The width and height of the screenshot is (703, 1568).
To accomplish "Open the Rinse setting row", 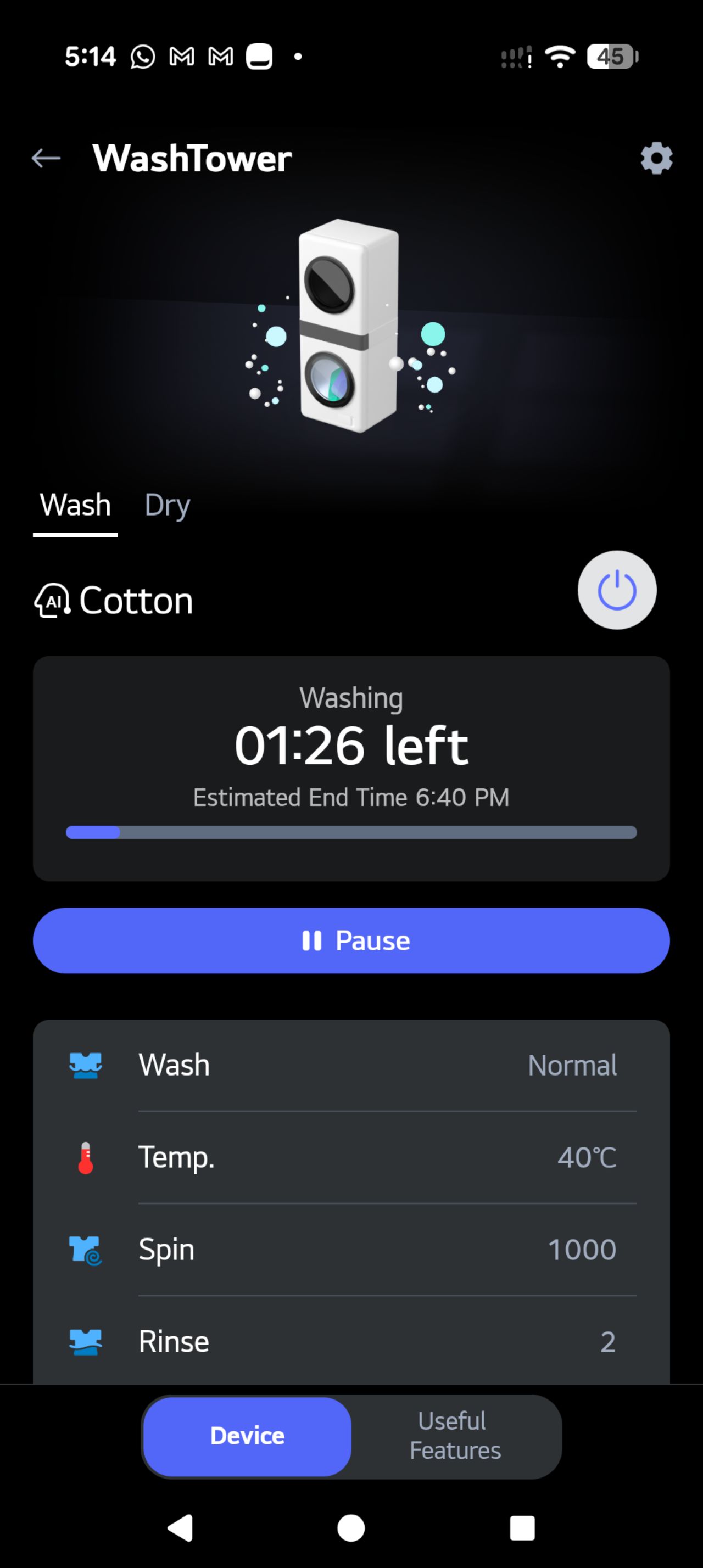I will (351, 1342).
